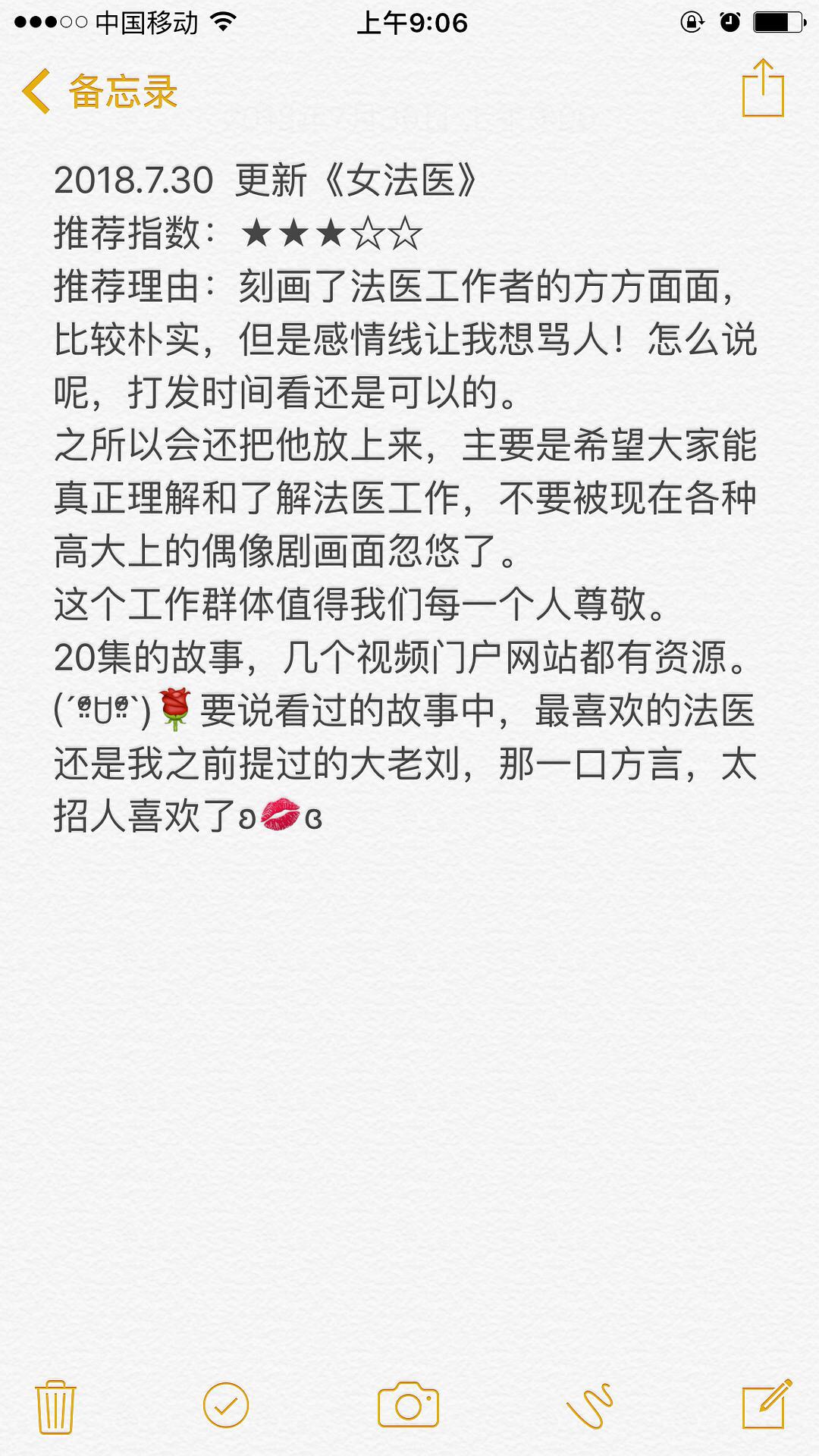
Task: Start a sketch with the drawing tool
Action: pos(590,1405)
